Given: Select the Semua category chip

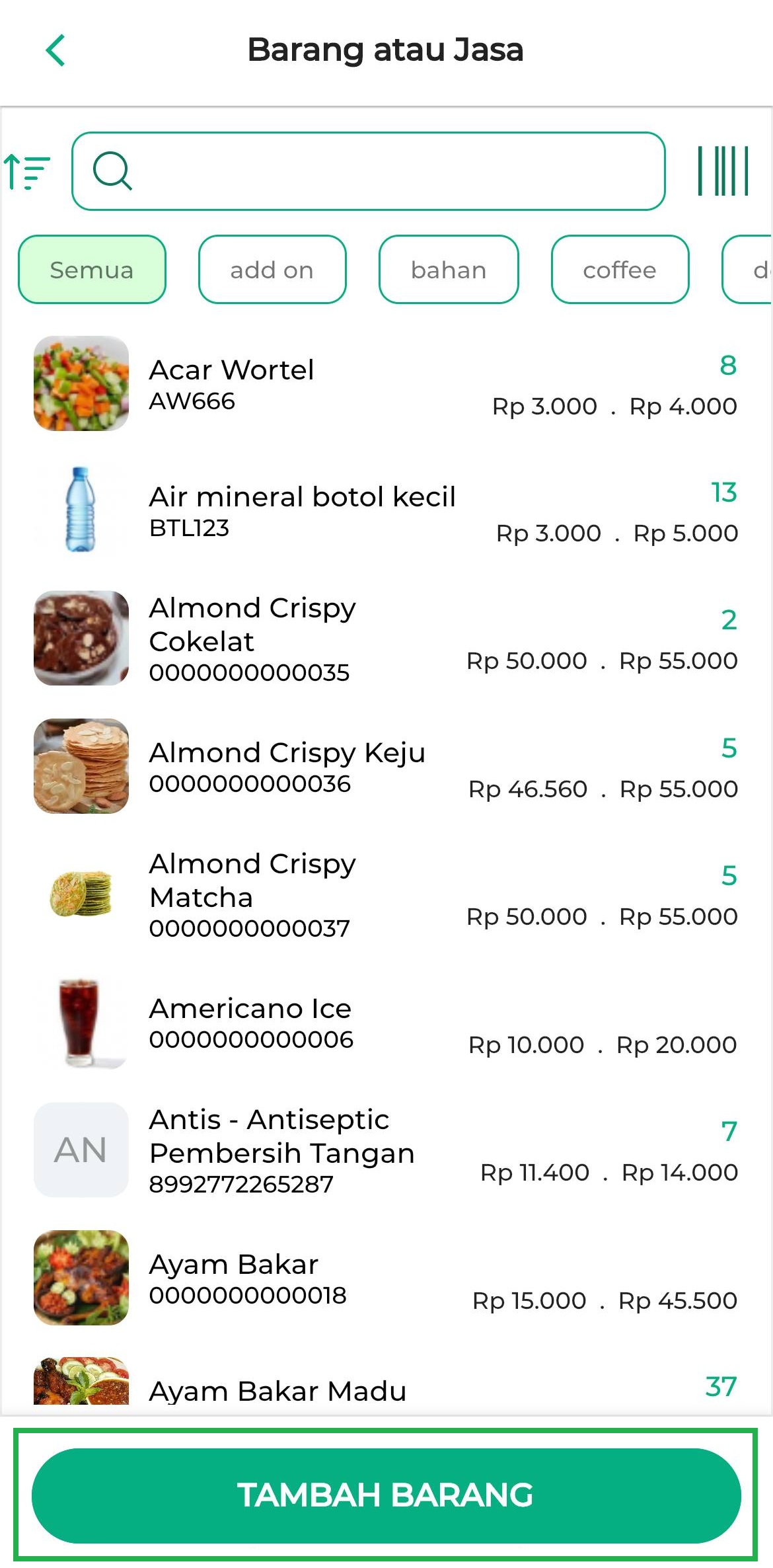Looking at the screenshot, I should [92, 270].
